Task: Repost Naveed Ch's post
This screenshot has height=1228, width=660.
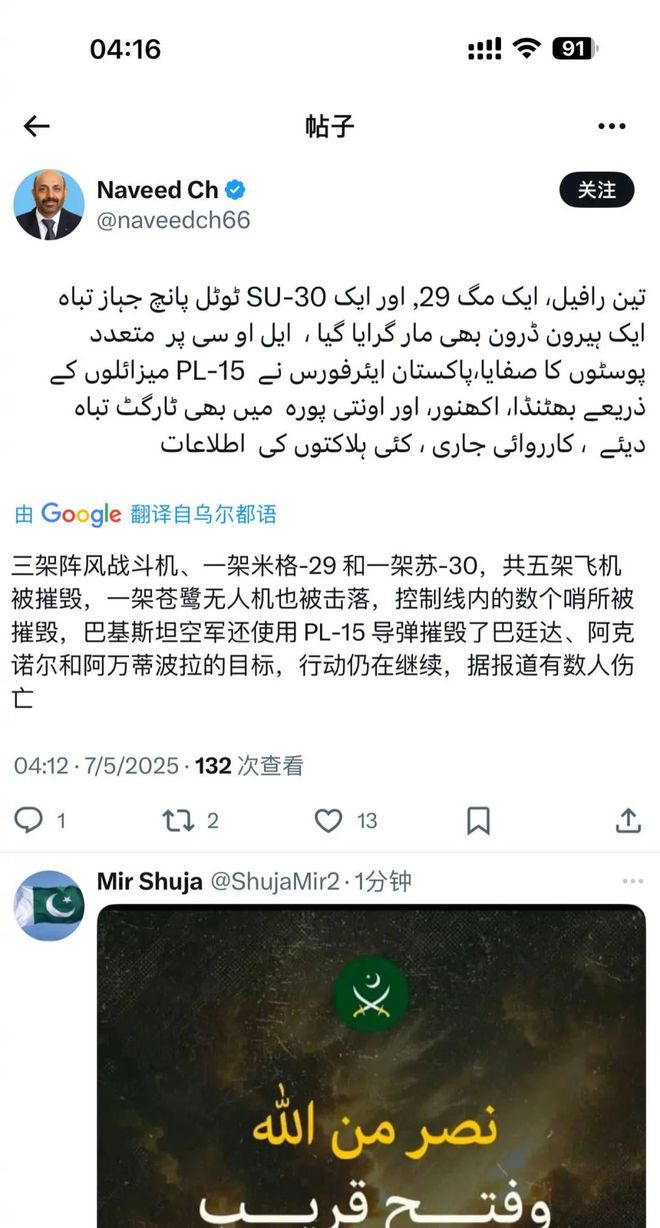Action: [178, 821]
